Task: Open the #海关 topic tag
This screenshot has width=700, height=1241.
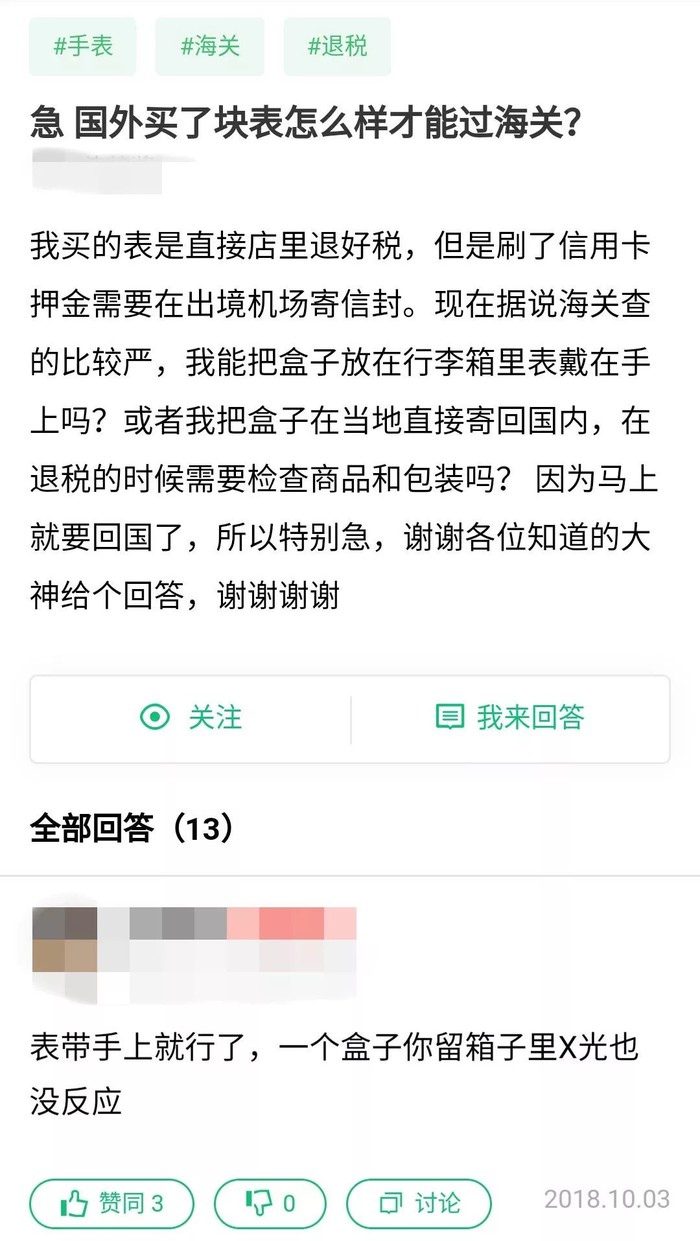Action: [x=209, y=46]
